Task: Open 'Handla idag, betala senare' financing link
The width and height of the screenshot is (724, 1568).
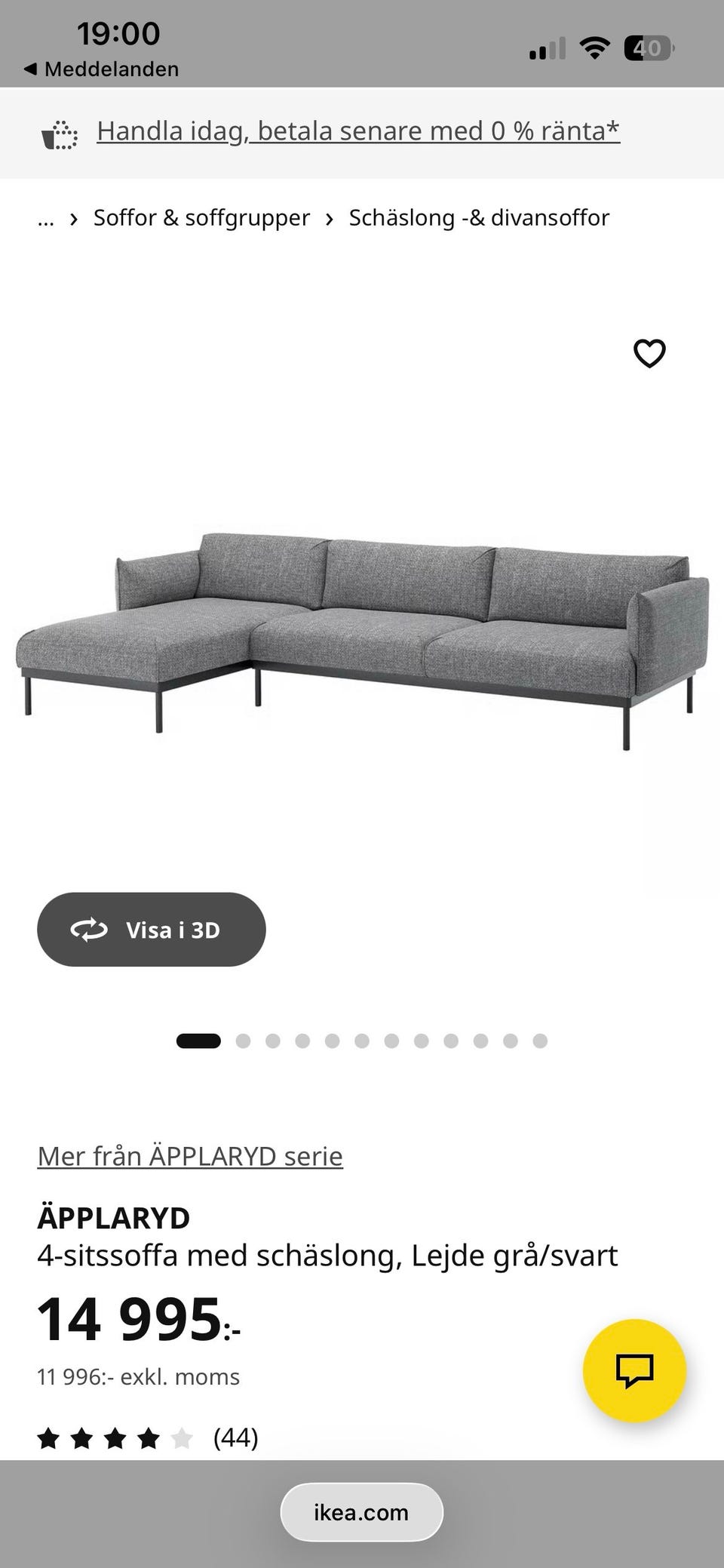Action: 357,131
